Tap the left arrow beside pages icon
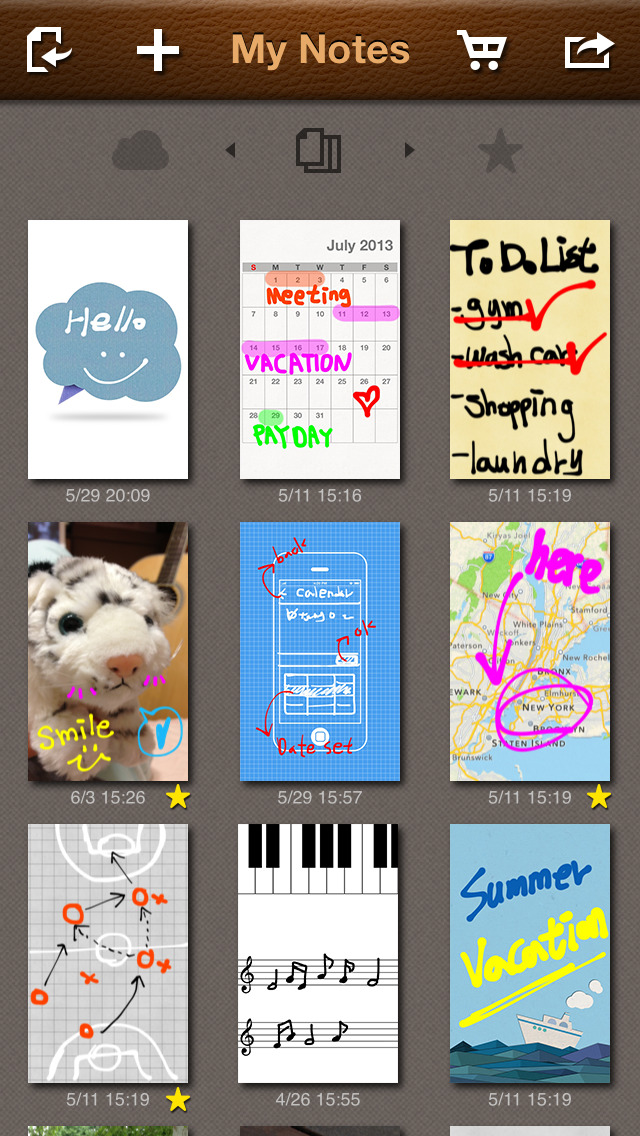Screen dimensions: 640x1136 pyautogui.click(x=230, y=151)
